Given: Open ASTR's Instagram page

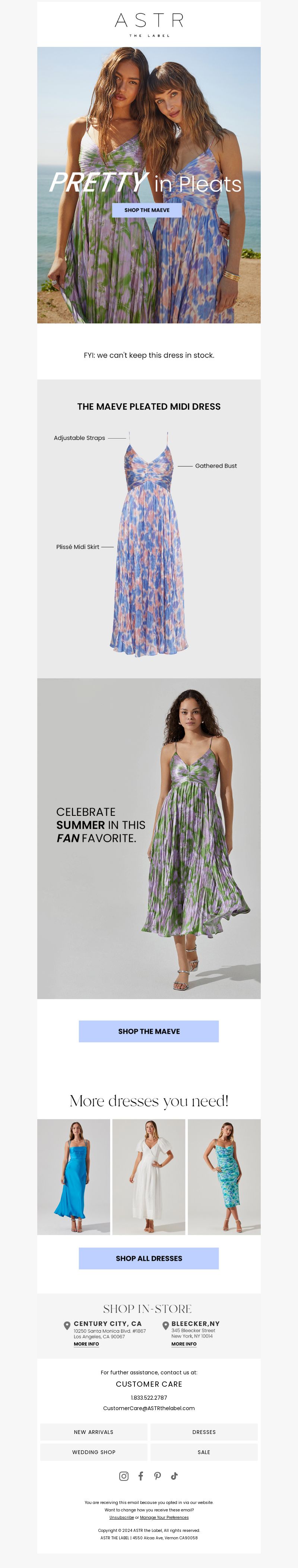Looking at the screenshot, I should pos(124,1476).
